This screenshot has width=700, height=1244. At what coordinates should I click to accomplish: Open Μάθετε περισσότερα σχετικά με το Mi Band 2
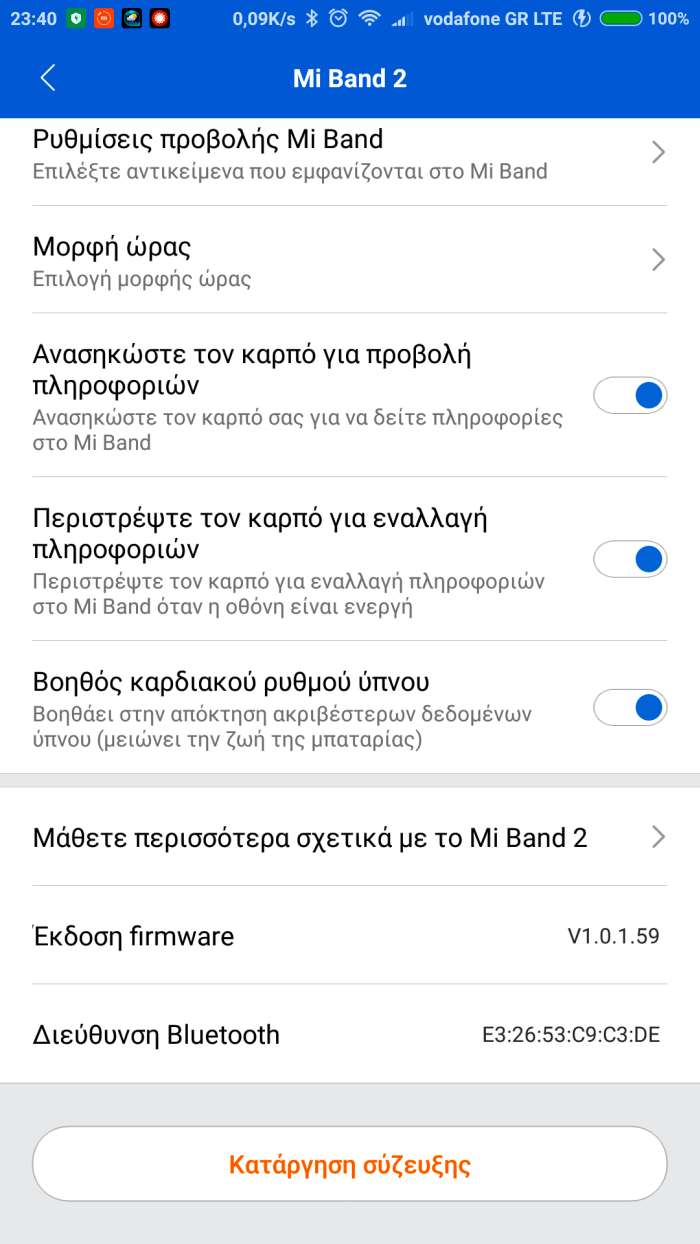[x=350, y=837]
